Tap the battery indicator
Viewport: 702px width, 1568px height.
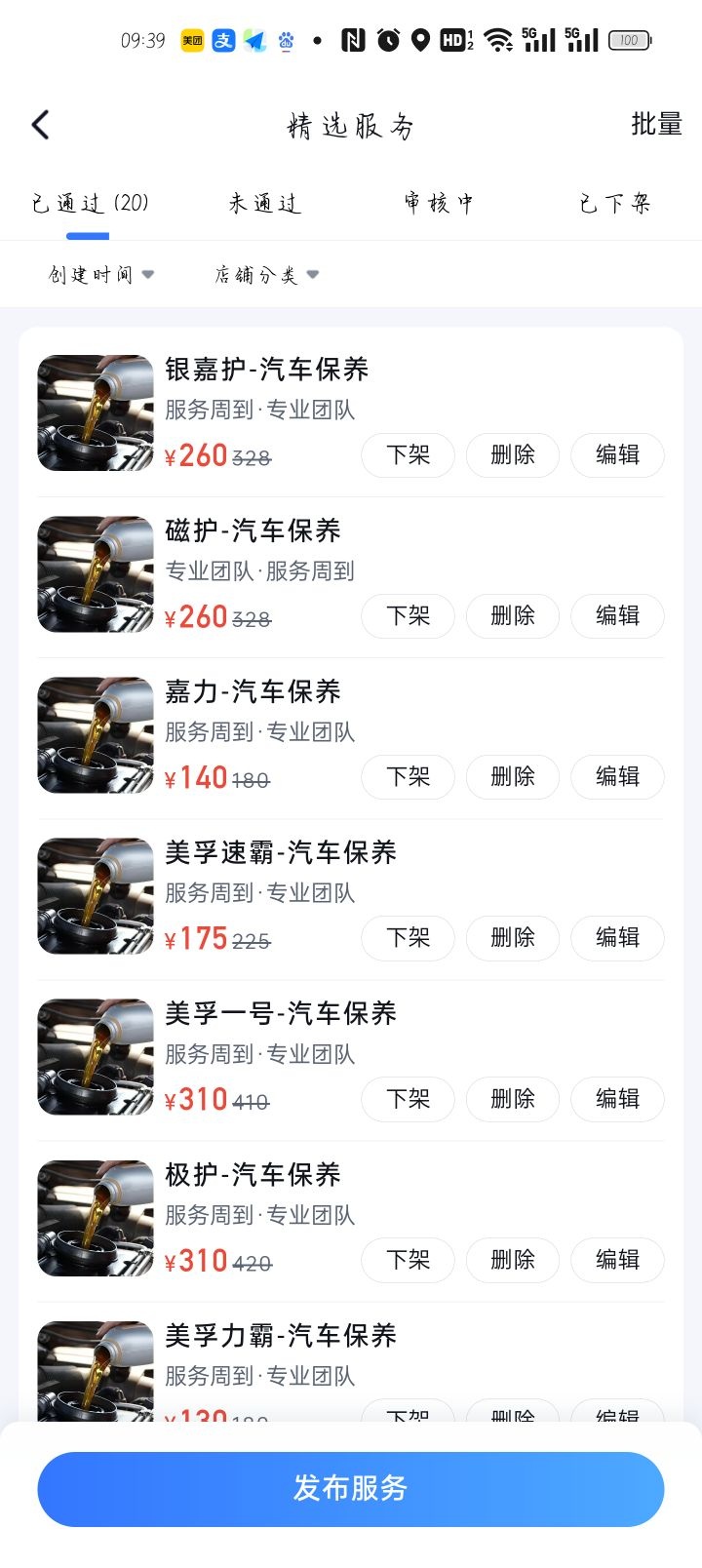pos(629,40)
